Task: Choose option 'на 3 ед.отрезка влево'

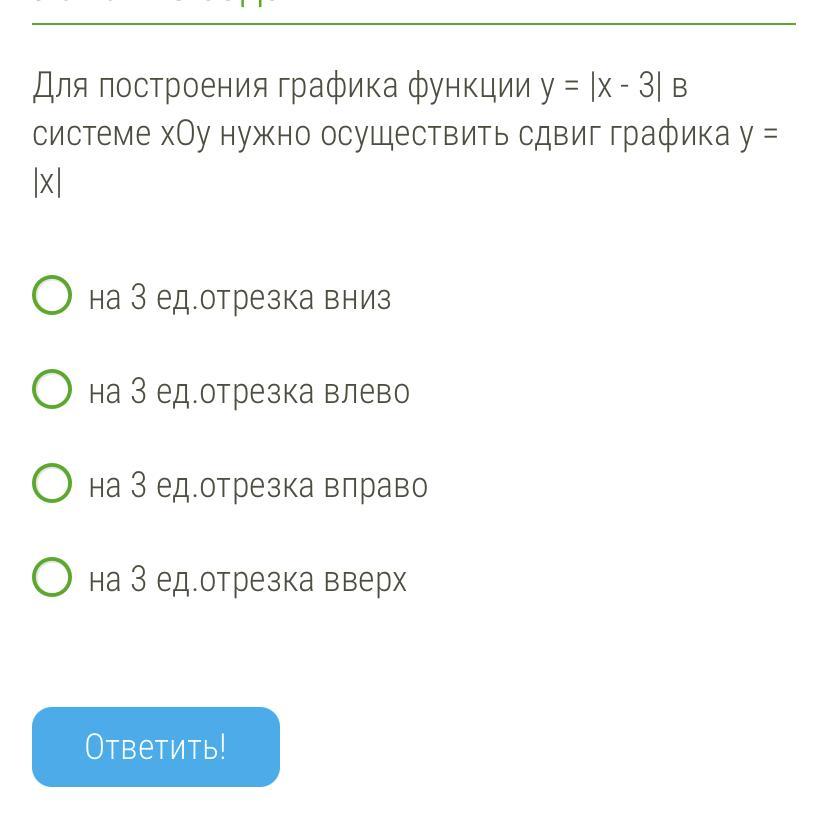Action: coord(52,390)
